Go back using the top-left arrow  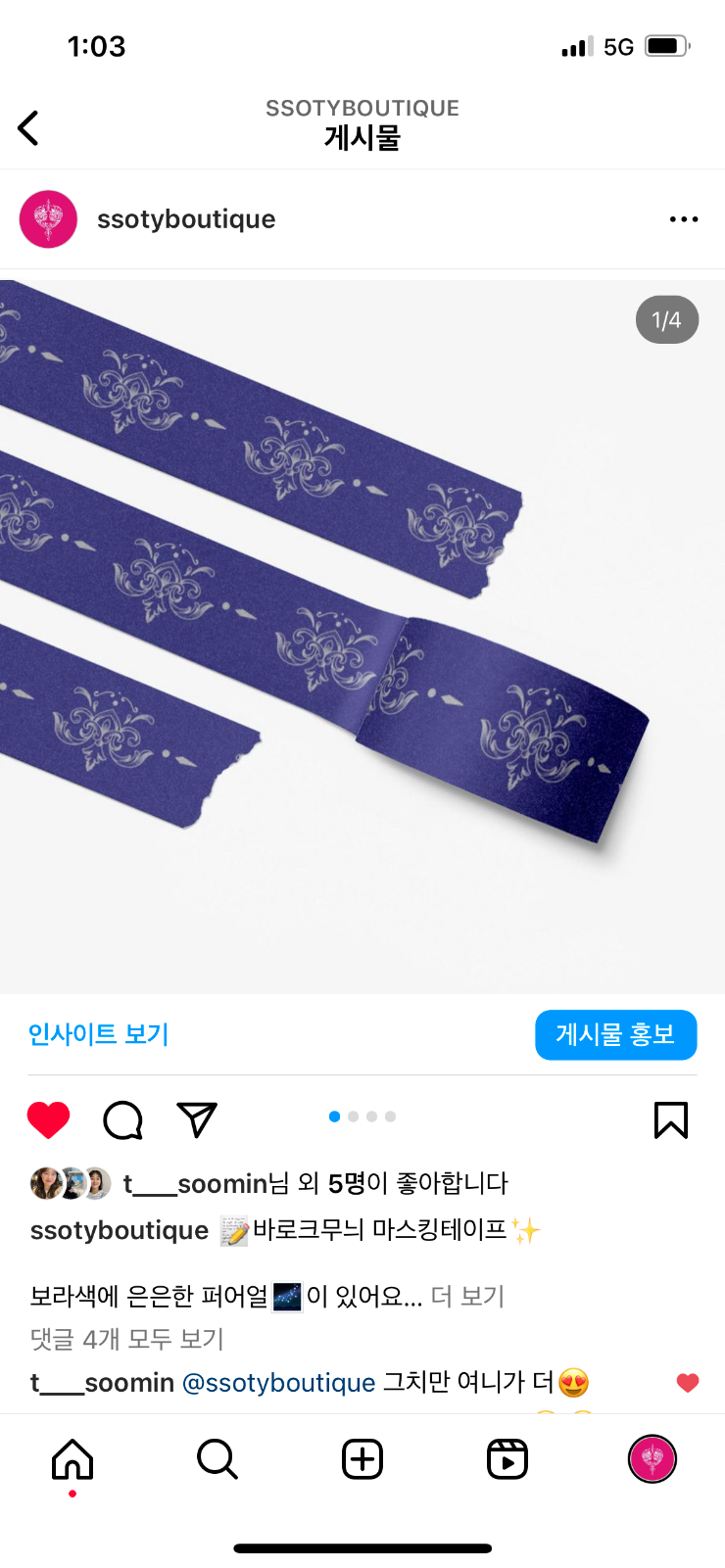(28, 128)
